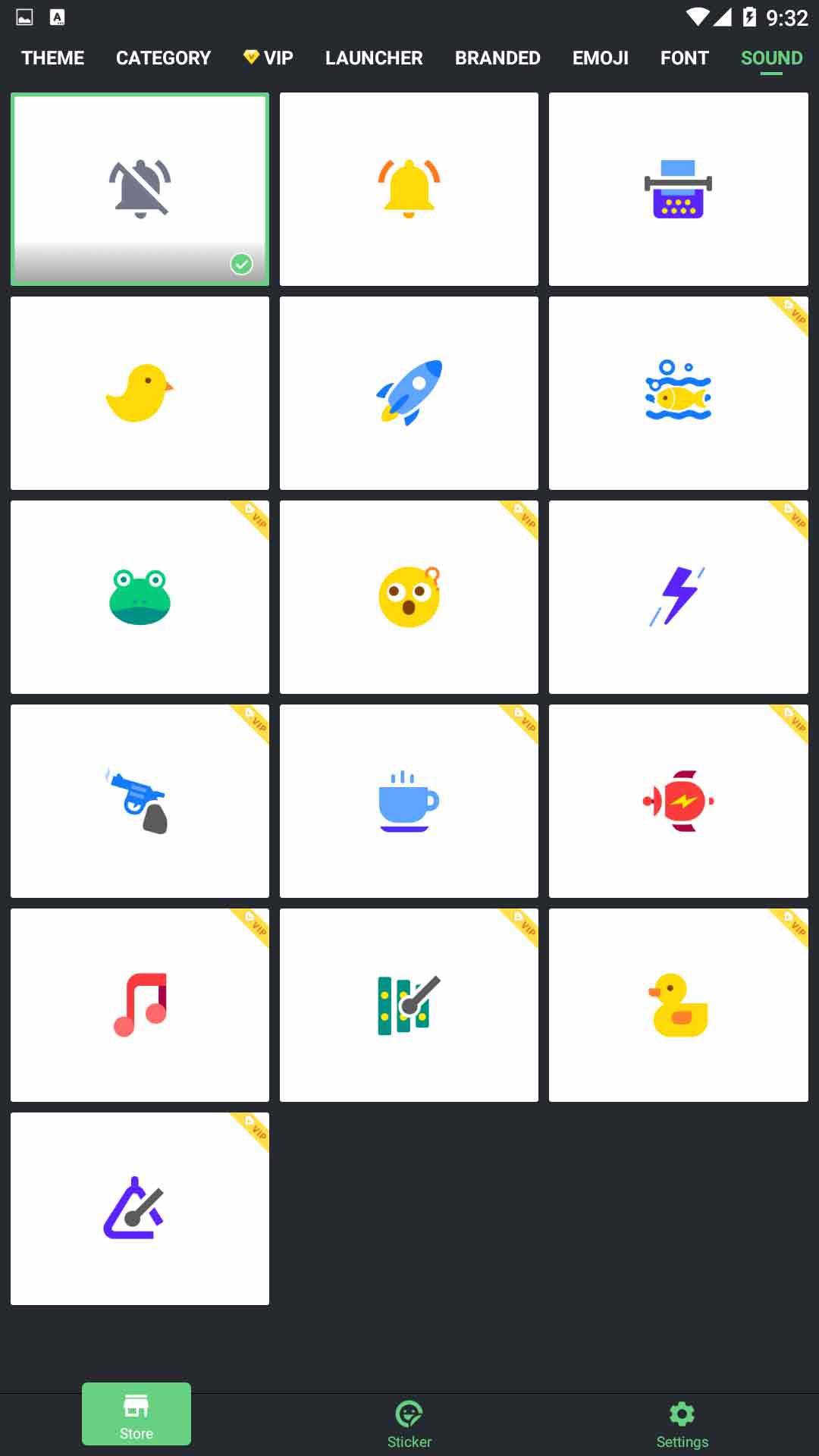
Task: Choose the triangle instrument sound
Action: [x=140, y=1209]
